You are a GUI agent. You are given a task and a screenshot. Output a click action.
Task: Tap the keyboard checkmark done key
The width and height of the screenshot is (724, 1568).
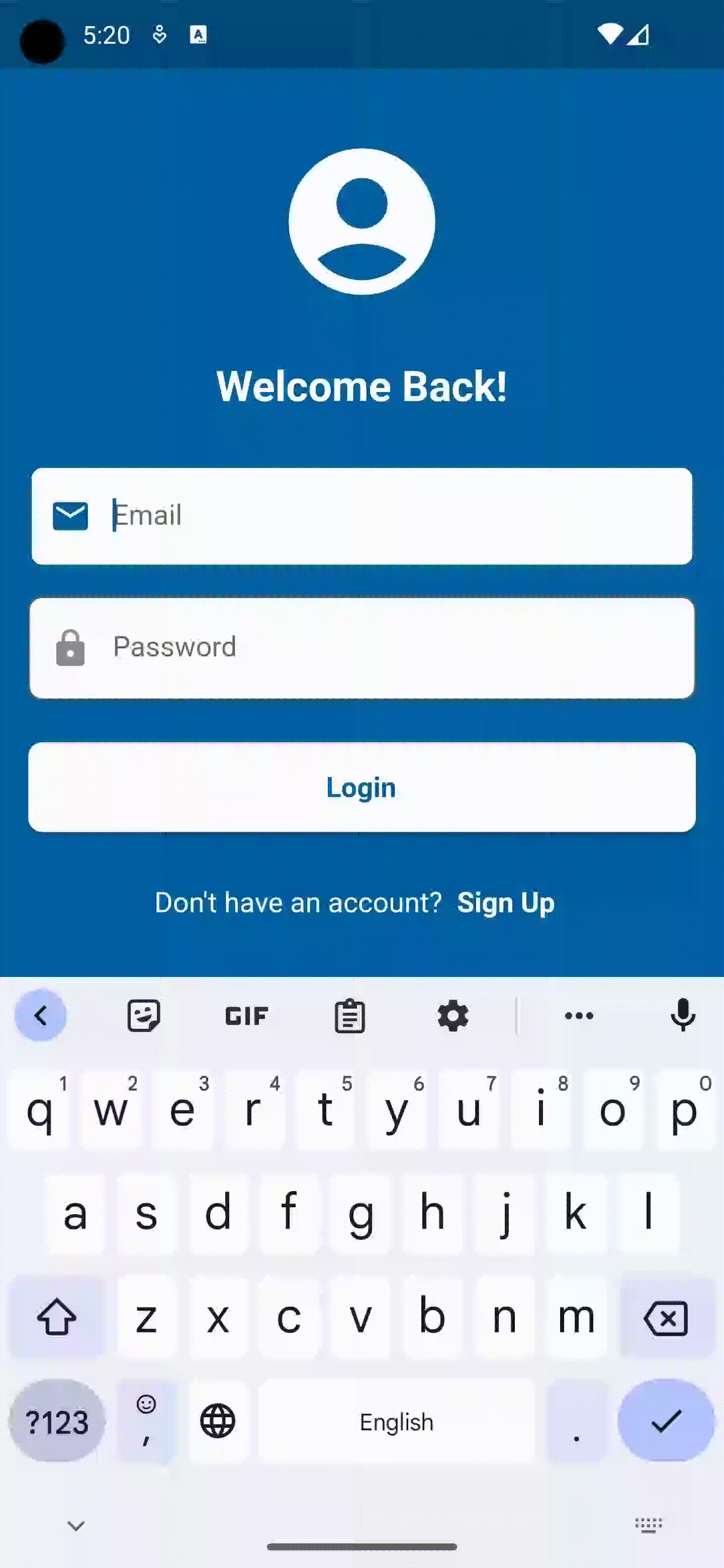[x=666, y=1421]
